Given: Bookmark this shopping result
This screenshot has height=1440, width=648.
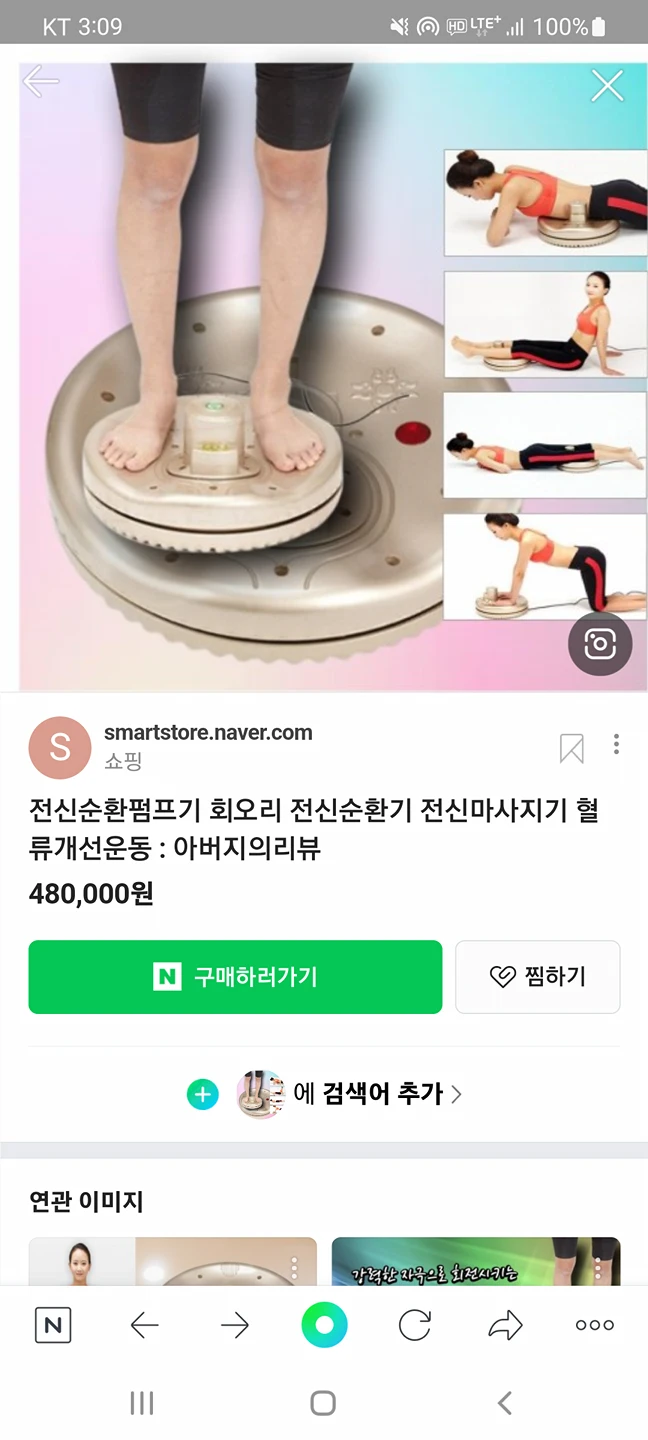Looking at the screenshot, I should tap(571, 748).
